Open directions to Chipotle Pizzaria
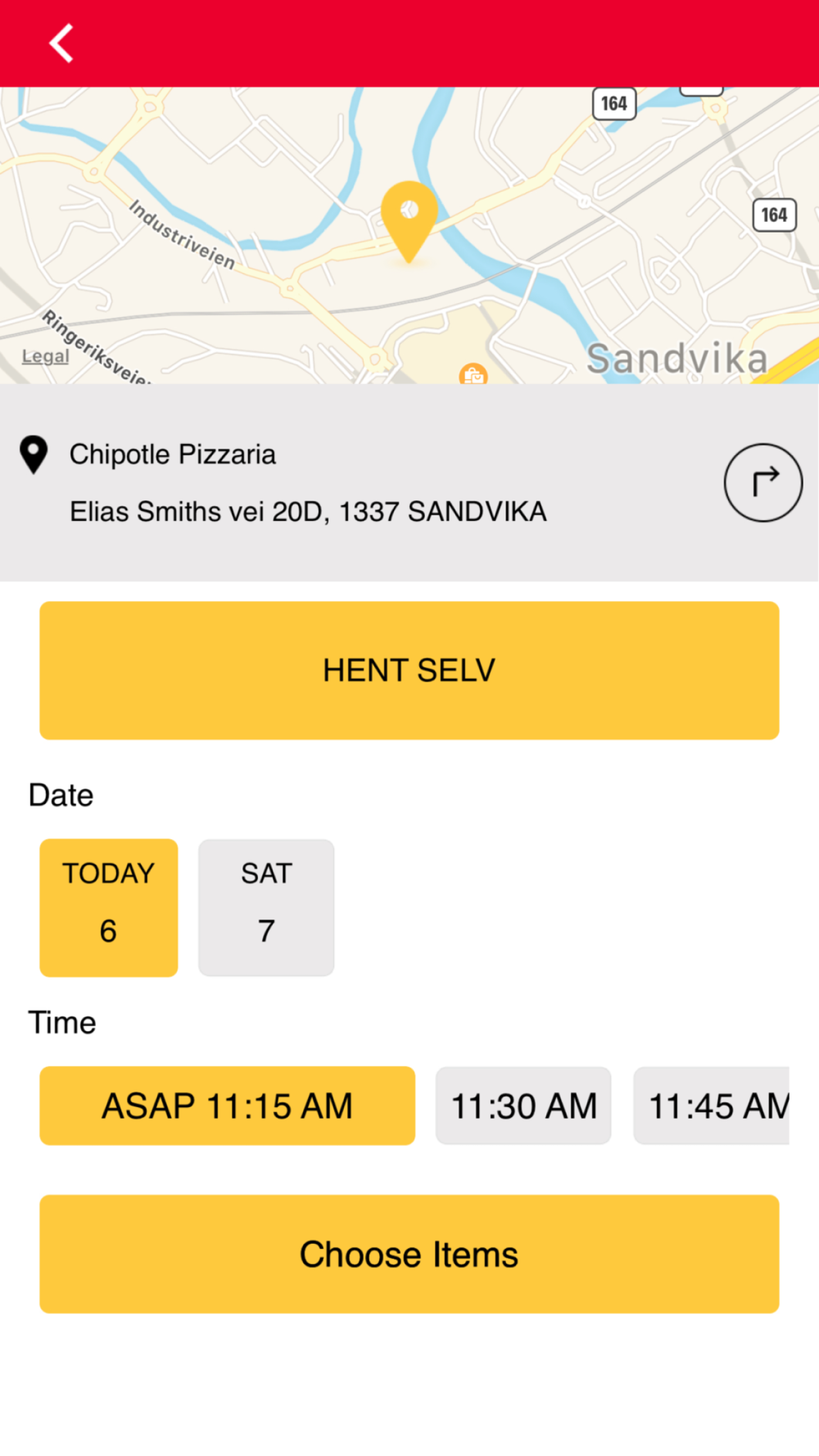Viewport: 819px width, 1456px height. click(762, 483)
